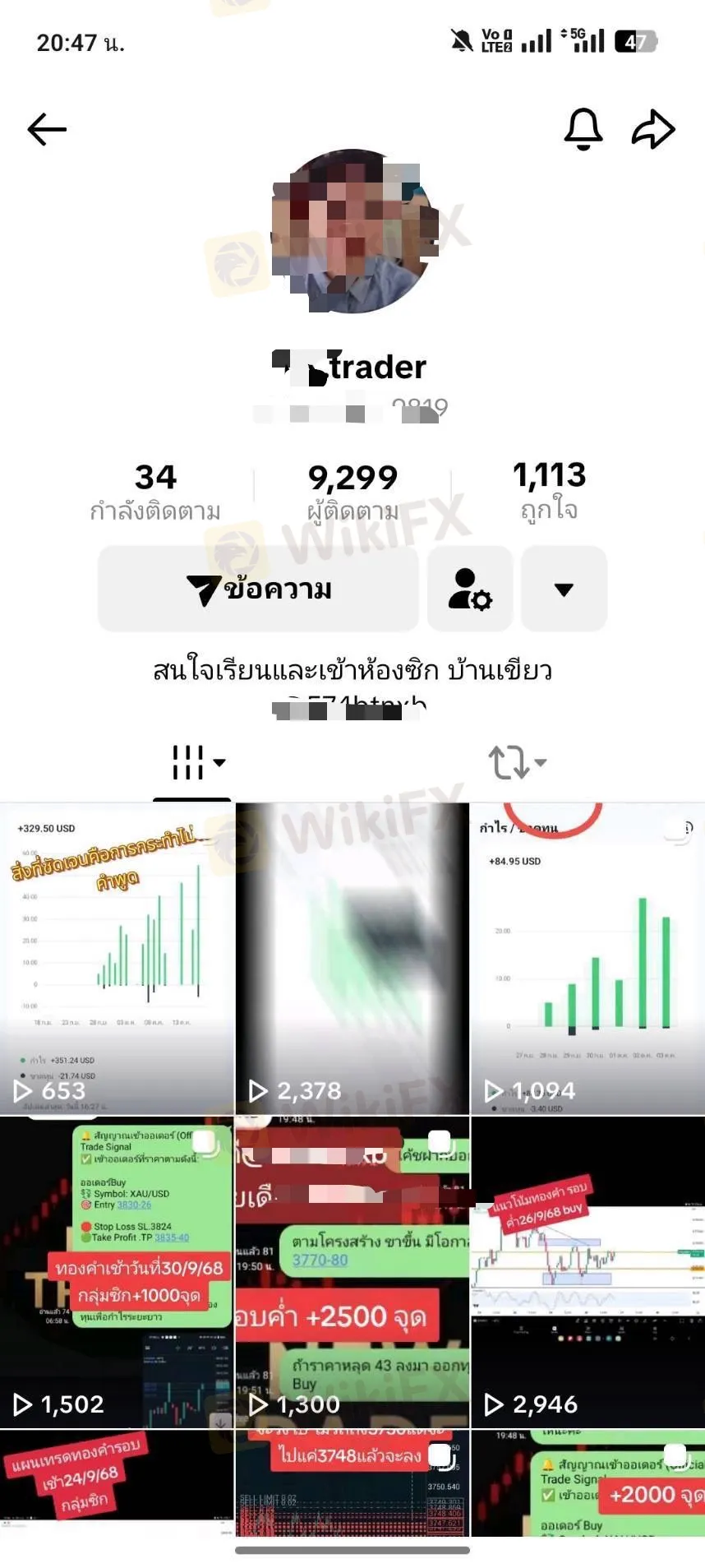Play the video with 1,502 views

tap(117, 1270)
